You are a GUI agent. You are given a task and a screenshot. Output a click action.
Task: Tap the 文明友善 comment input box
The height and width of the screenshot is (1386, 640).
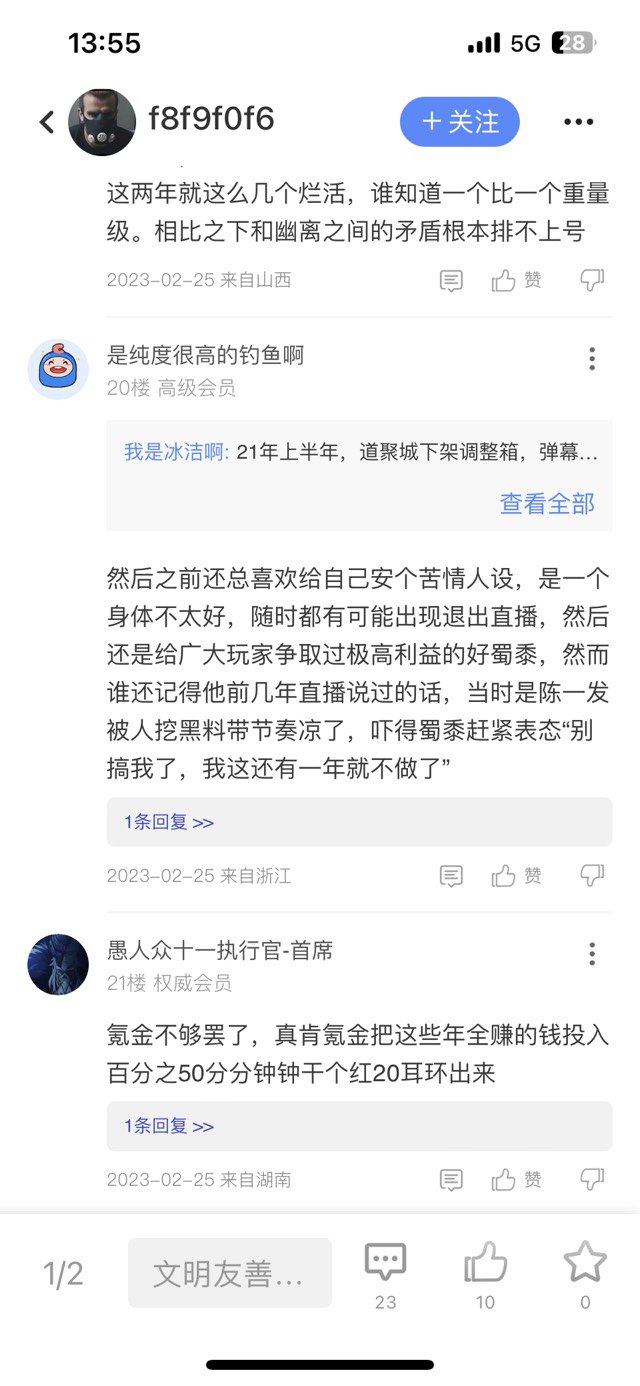(x=230, y=1273)
